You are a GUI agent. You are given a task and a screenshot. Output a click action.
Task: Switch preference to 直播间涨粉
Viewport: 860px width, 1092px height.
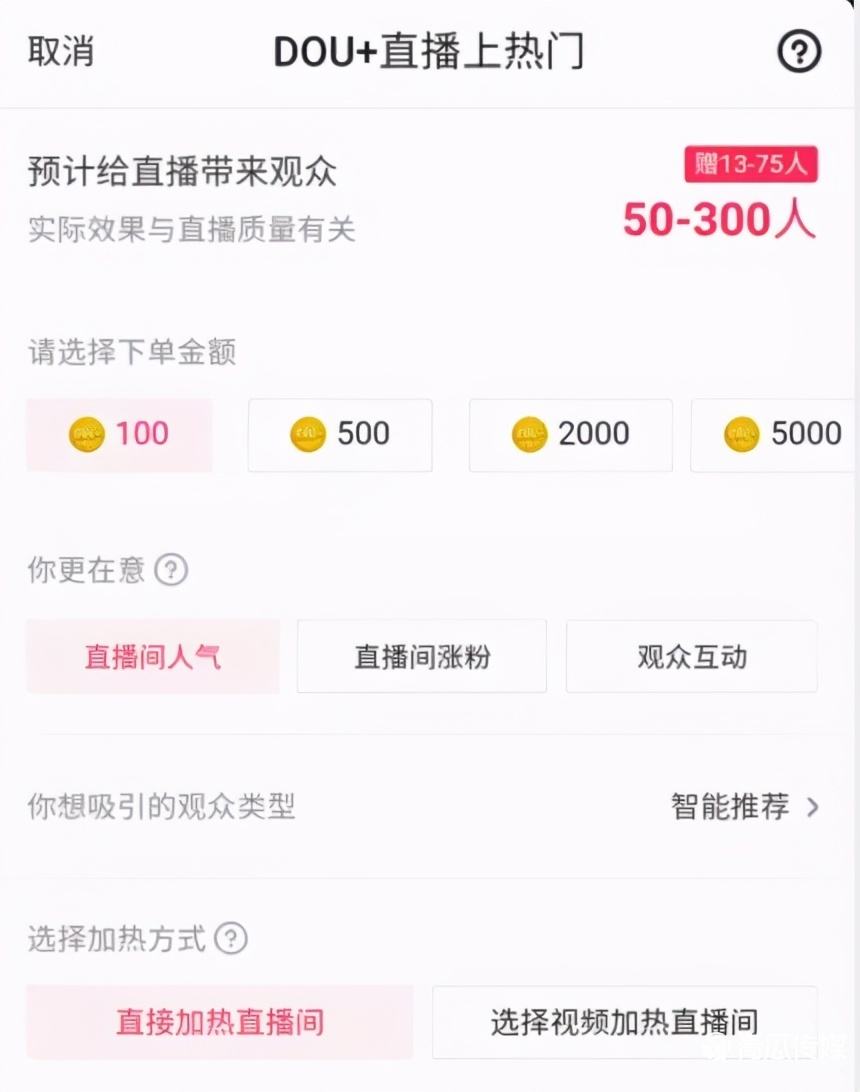coord(421,656)
